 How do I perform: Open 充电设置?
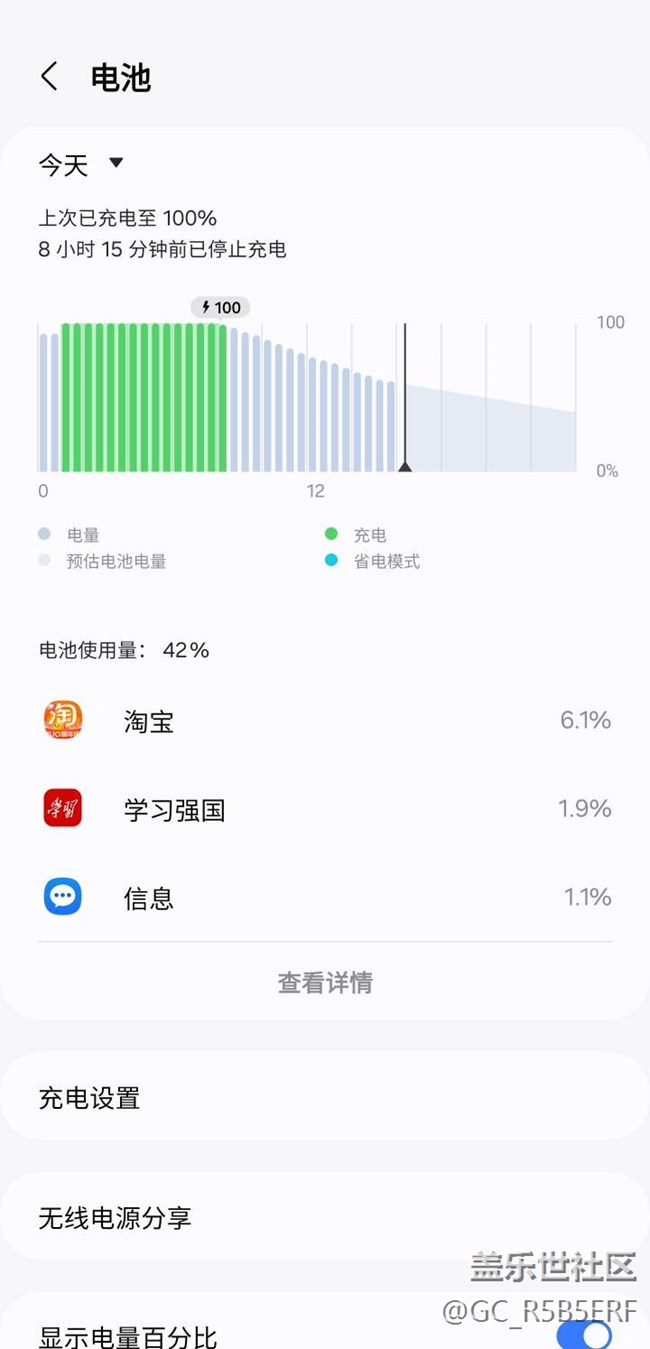coord(325,1097)
